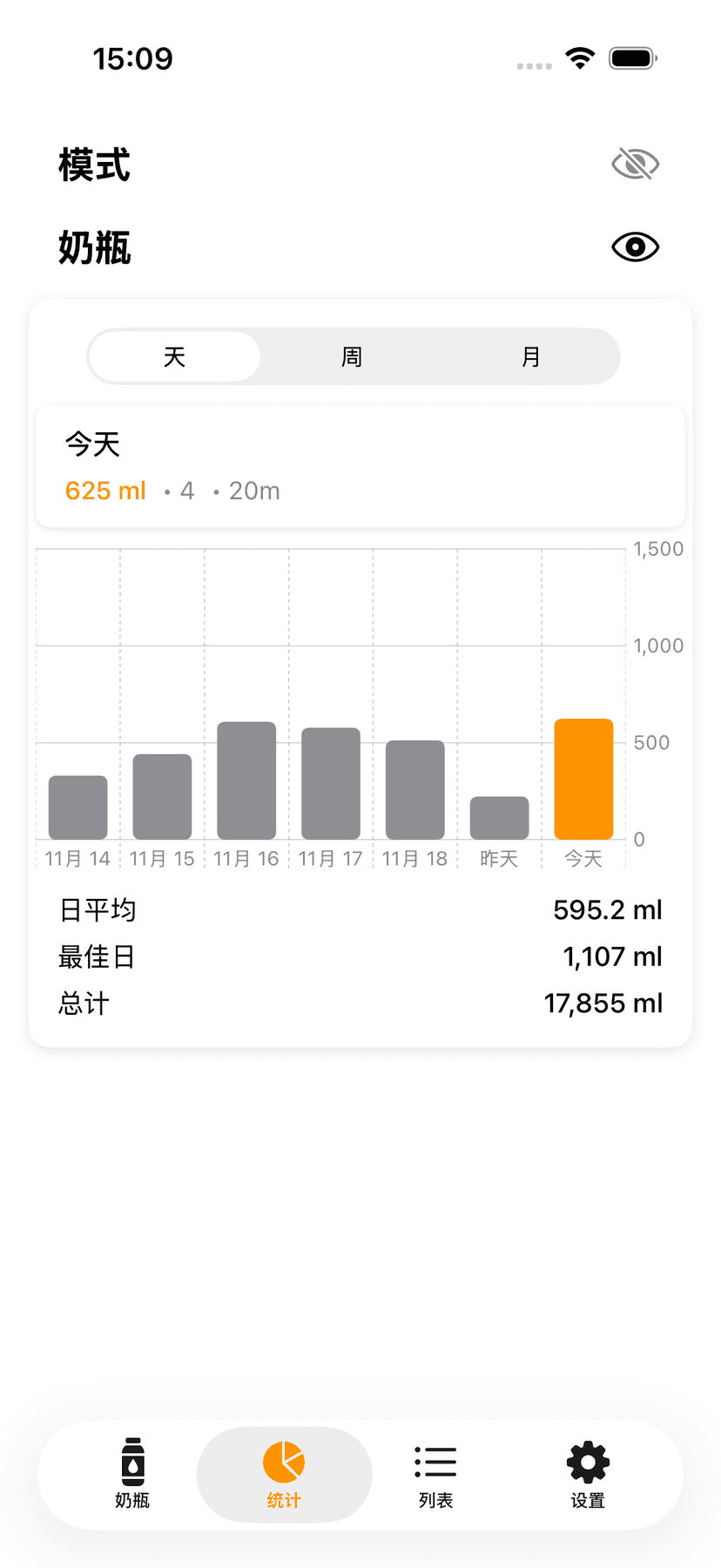
Task: Select the 11月 15 bar in the chart
Action: 162,797
